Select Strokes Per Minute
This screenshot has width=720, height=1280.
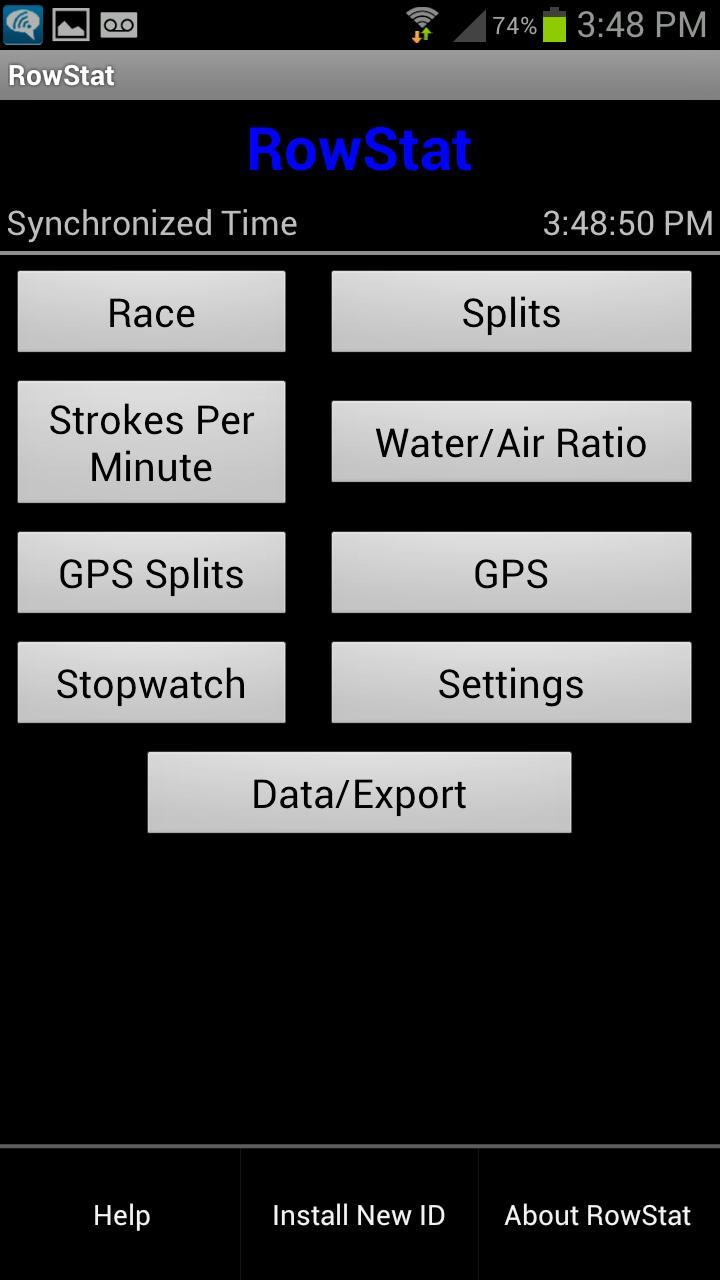pyautogui.click(x=151, y=442)
